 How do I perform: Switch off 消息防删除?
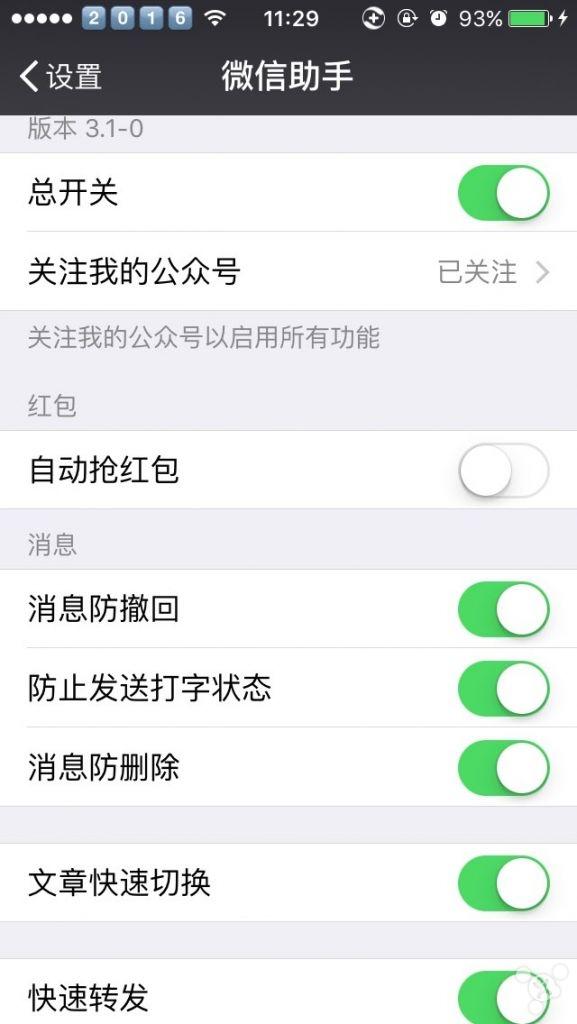click(504, 767)
